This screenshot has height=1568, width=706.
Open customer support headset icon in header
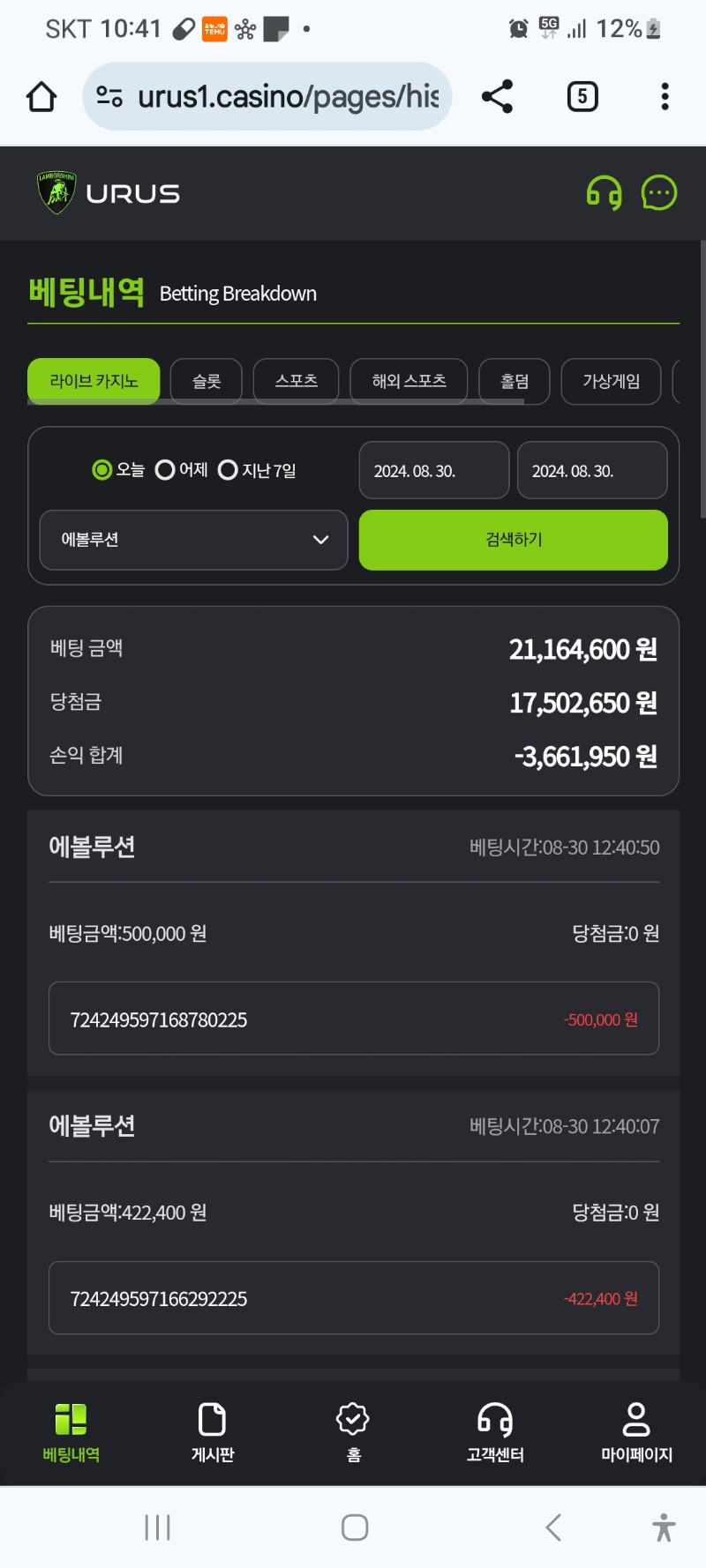tap(605, 193)
